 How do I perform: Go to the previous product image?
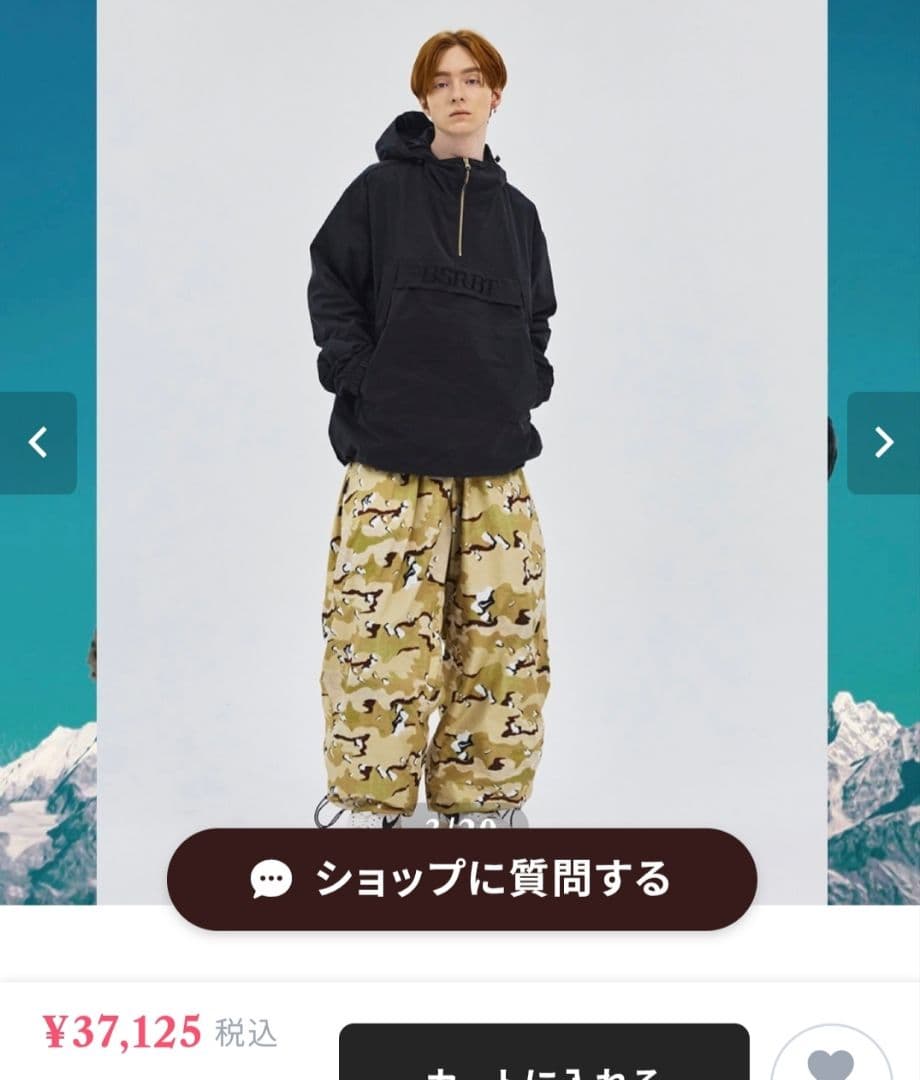38,442
